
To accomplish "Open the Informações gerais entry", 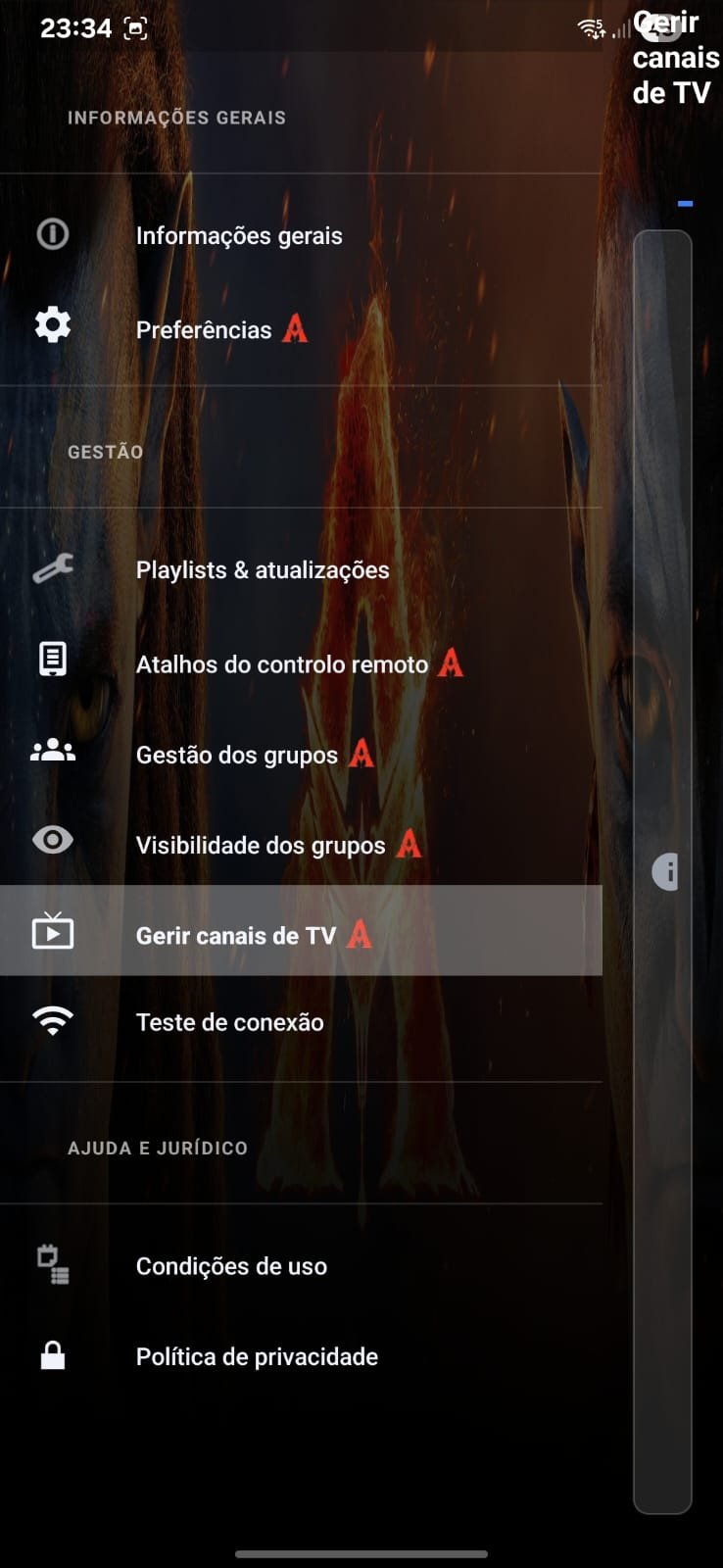I will [x=239, y=235].
